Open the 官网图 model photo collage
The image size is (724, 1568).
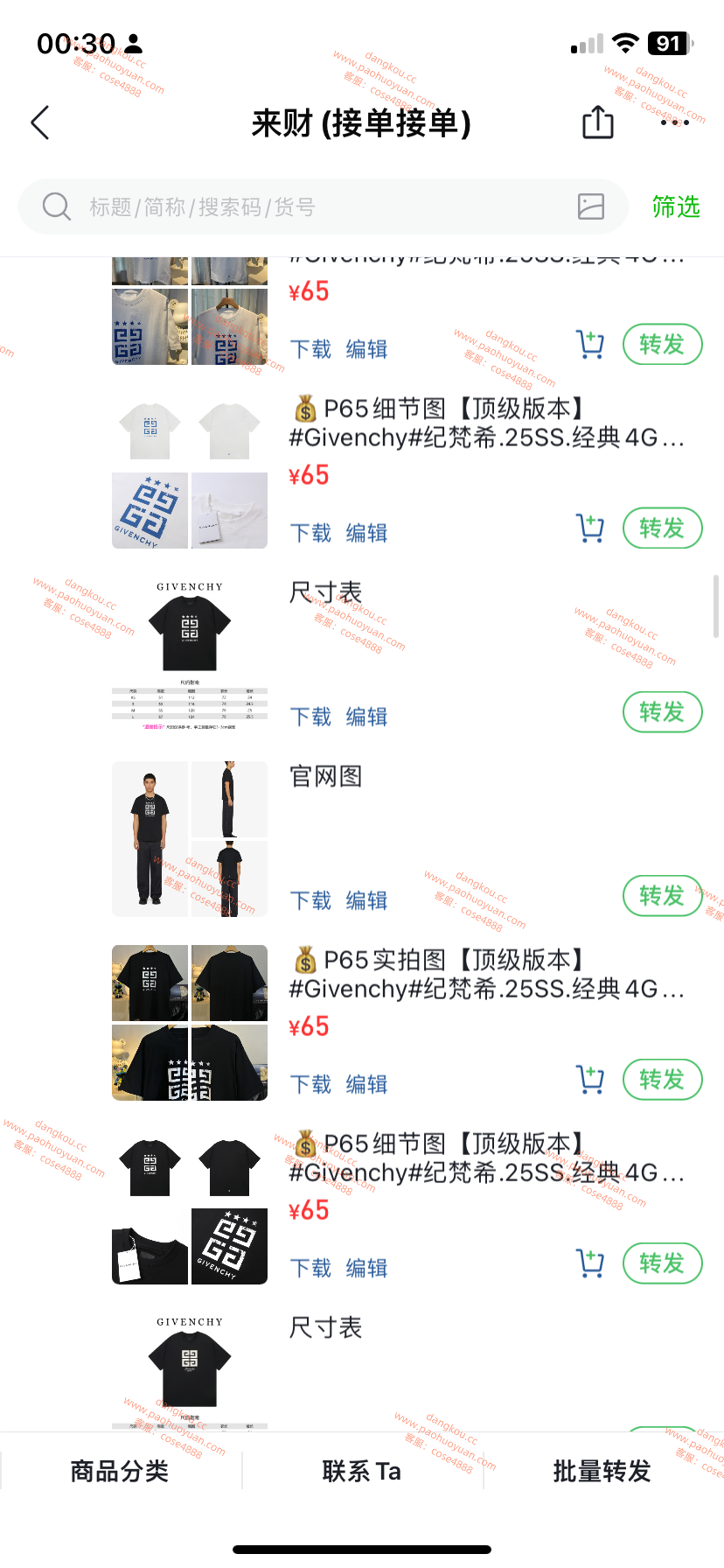coord(190,838)
